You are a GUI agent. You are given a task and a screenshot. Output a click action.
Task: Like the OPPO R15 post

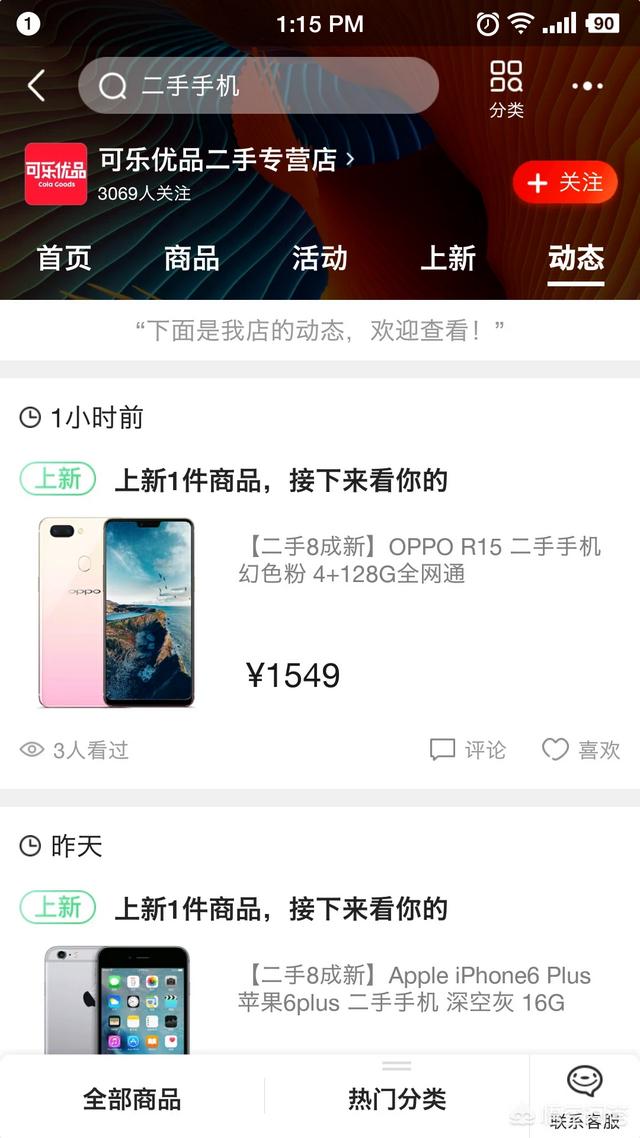[x=581, y=750]
